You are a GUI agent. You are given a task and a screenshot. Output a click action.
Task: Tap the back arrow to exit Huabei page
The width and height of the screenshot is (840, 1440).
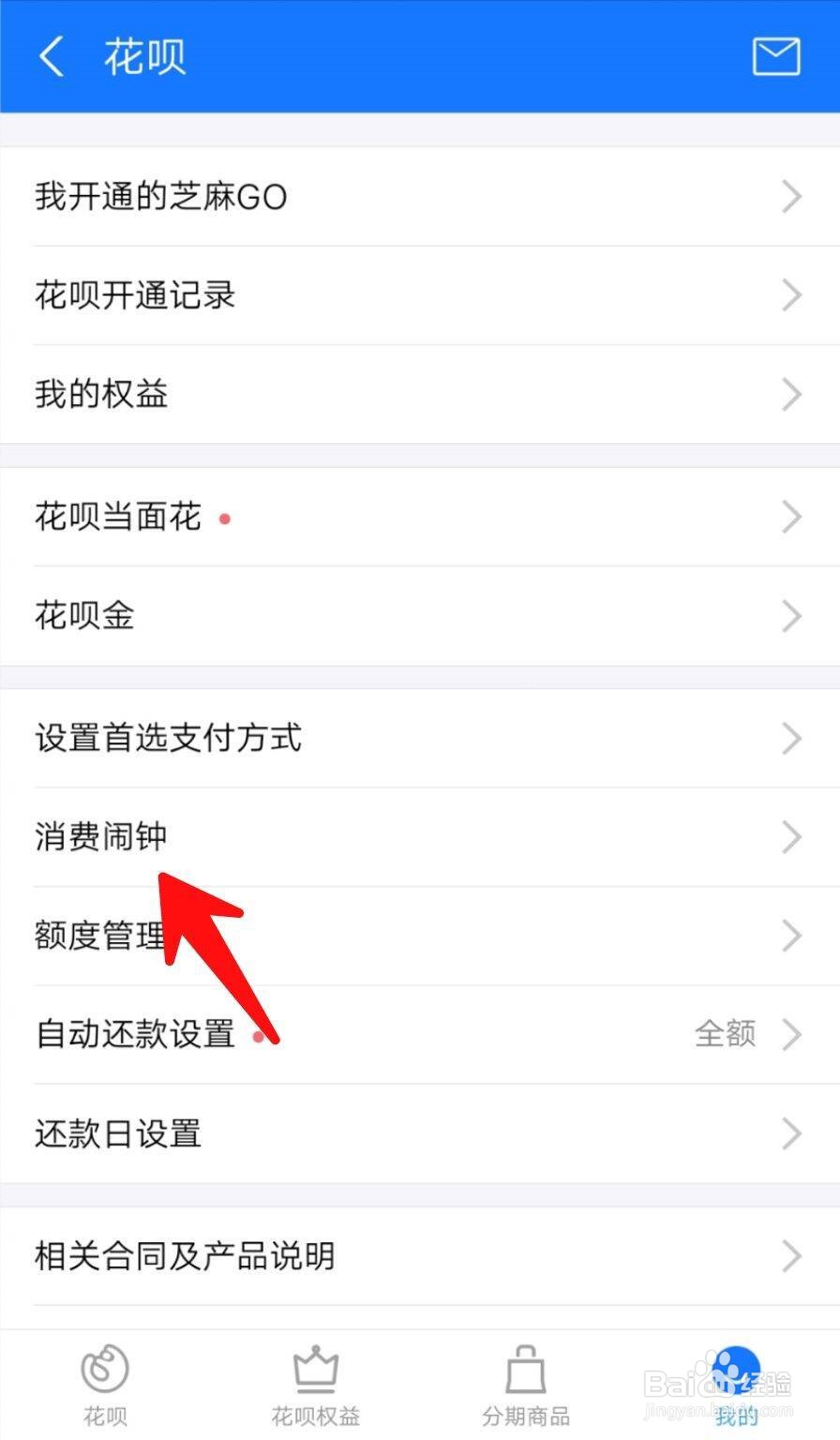(x=52, y=56)
